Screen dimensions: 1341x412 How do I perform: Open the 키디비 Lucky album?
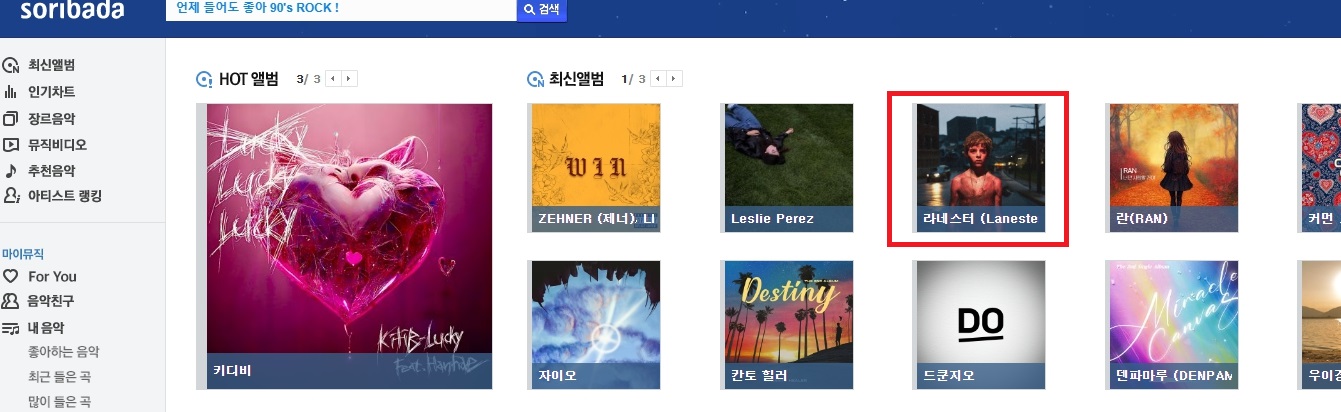[x=350, y=245]
